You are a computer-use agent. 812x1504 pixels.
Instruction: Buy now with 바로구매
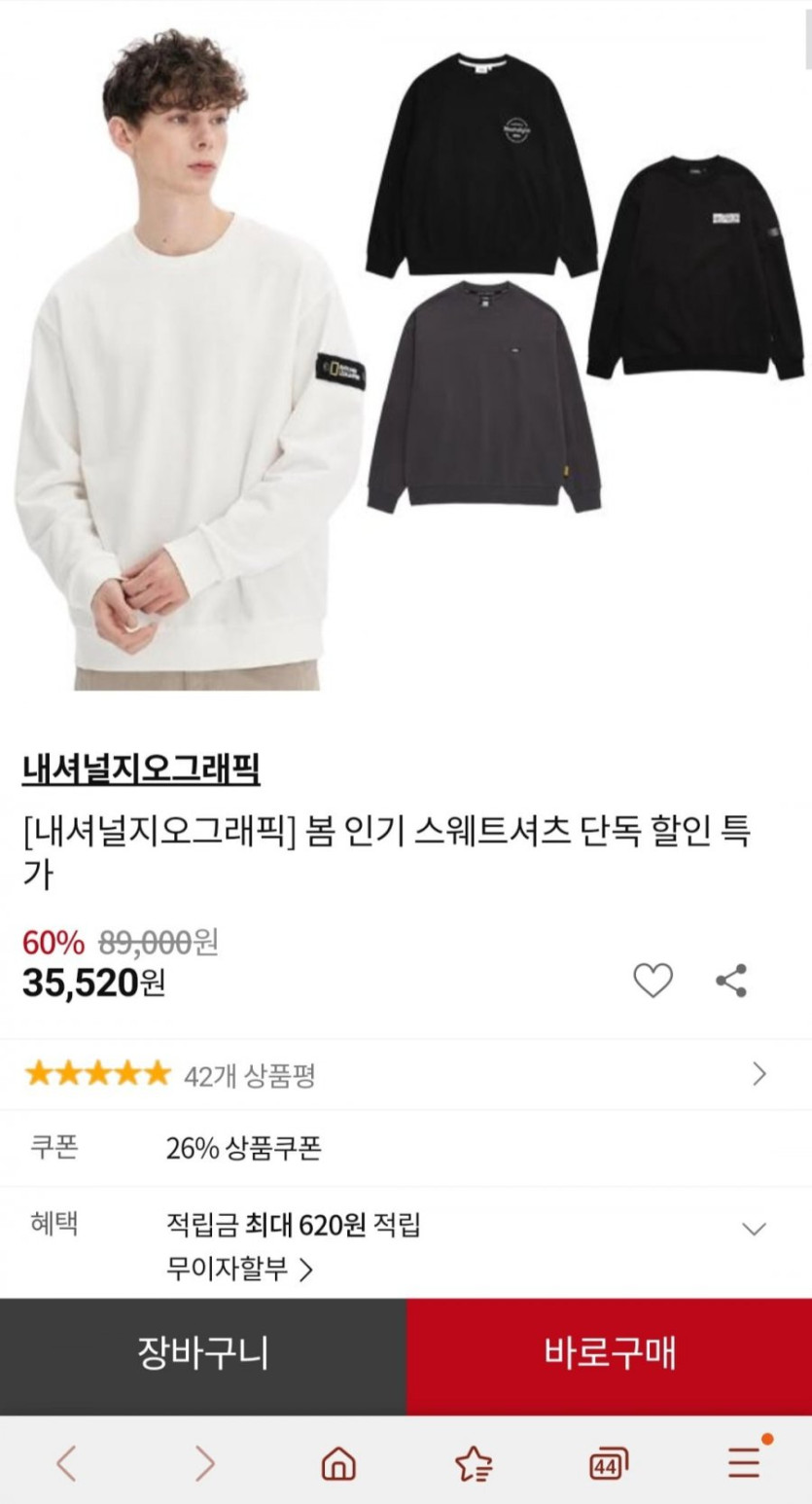[610, 1353]
